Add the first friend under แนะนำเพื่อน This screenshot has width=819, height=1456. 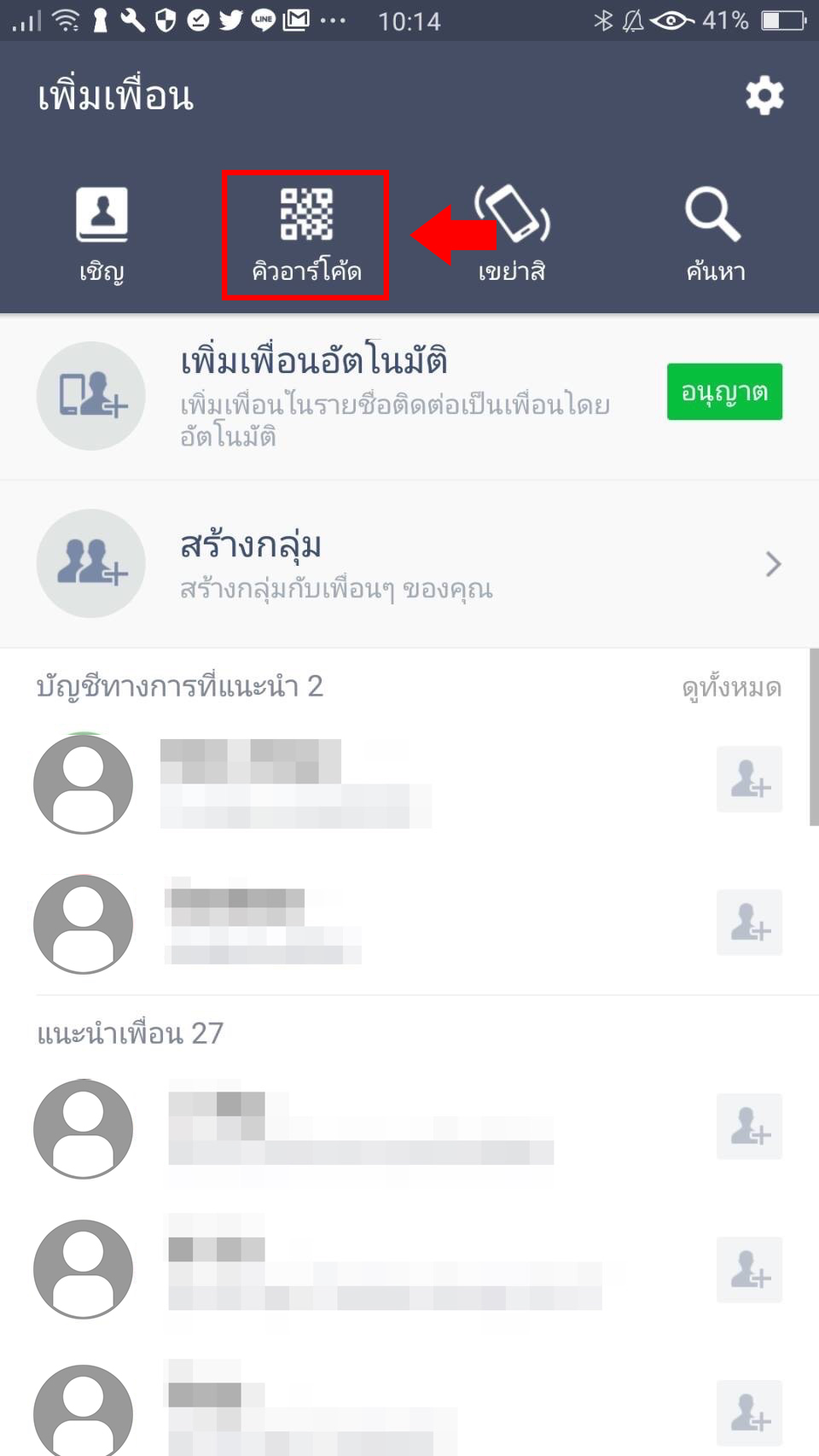click(x=749, y=1127)
